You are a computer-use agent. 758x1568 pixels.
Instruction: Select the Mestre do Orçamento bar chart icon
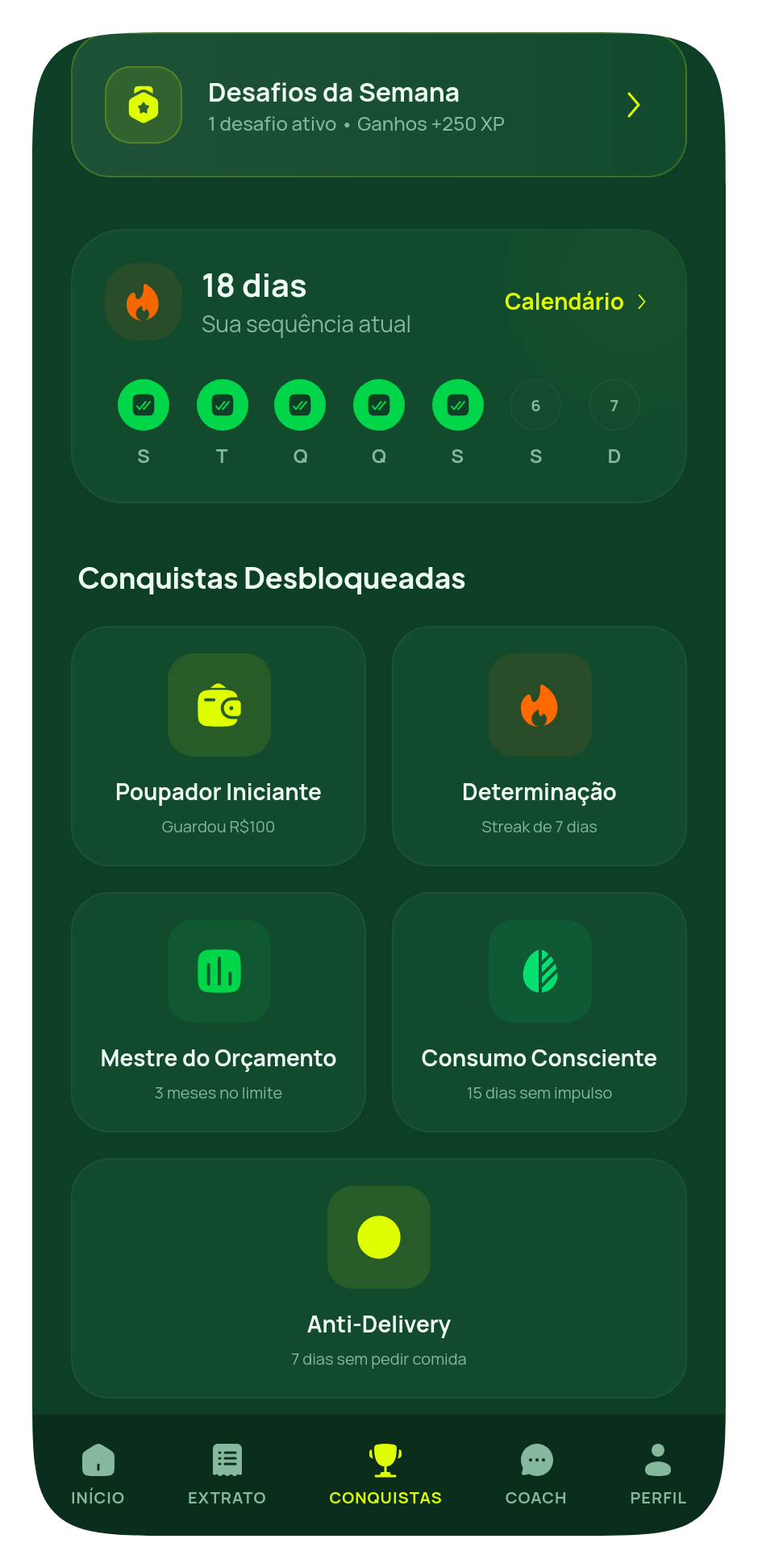click(x=219, y=972)
